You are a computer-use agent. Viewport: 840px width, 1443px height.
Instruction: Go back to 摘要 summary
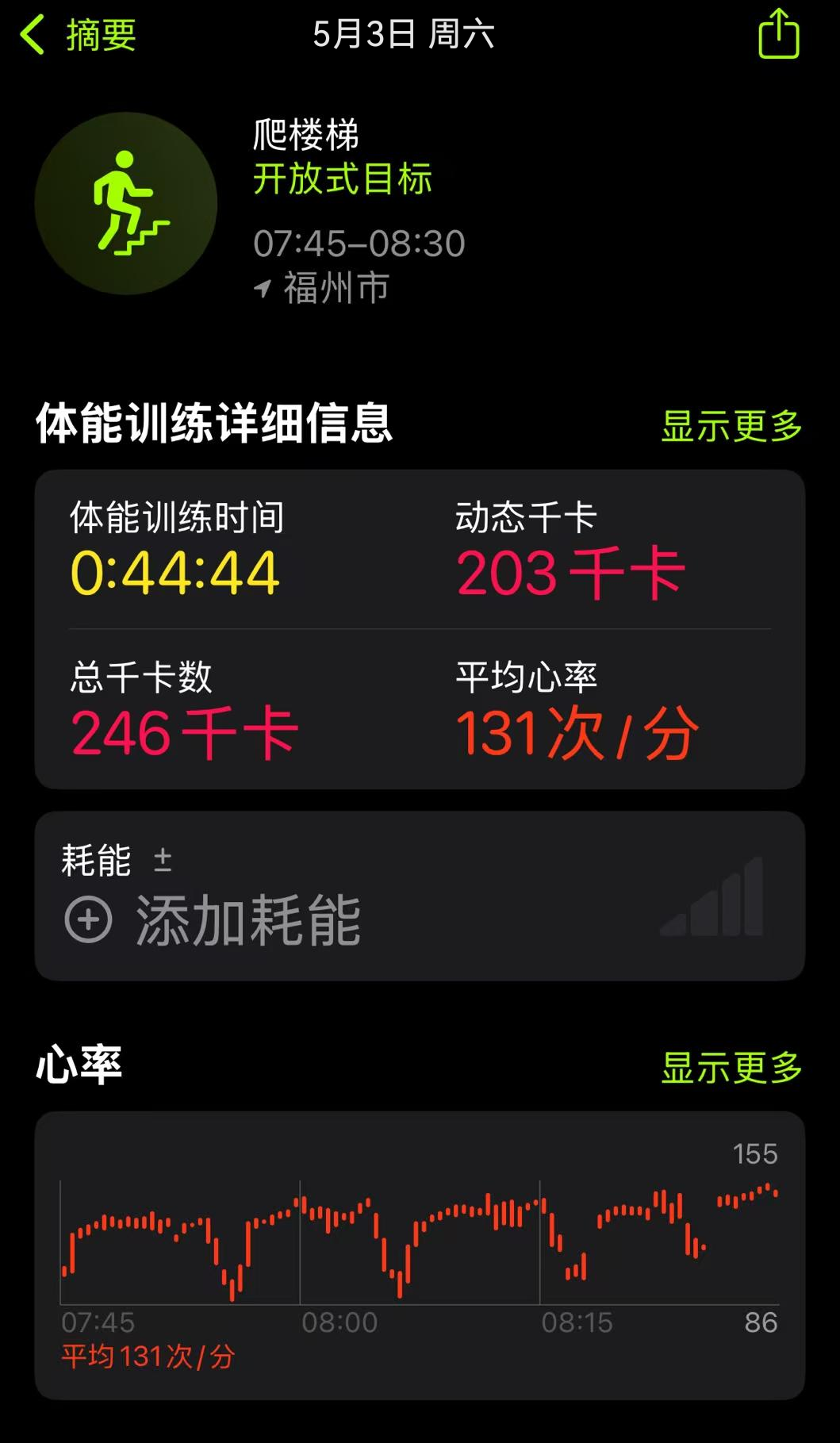pyautogui.click(x=78, y=36)
